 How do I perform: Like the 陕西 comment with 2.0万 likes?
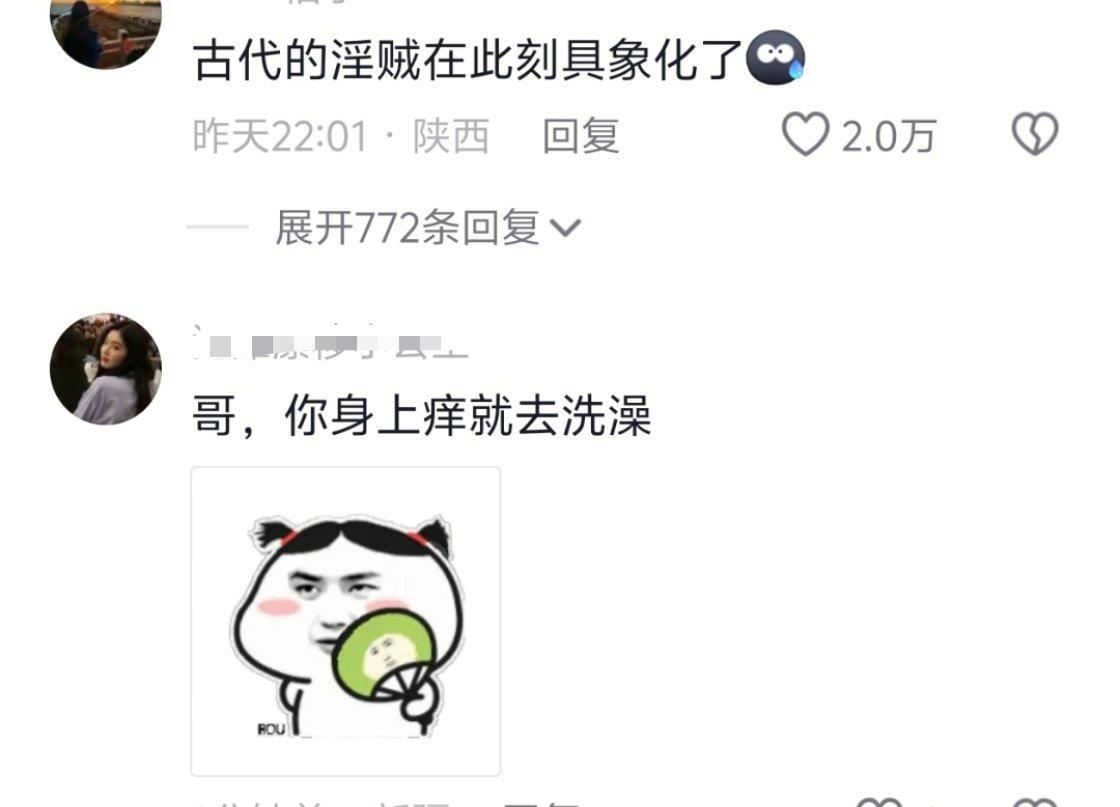tap(806, 135)
